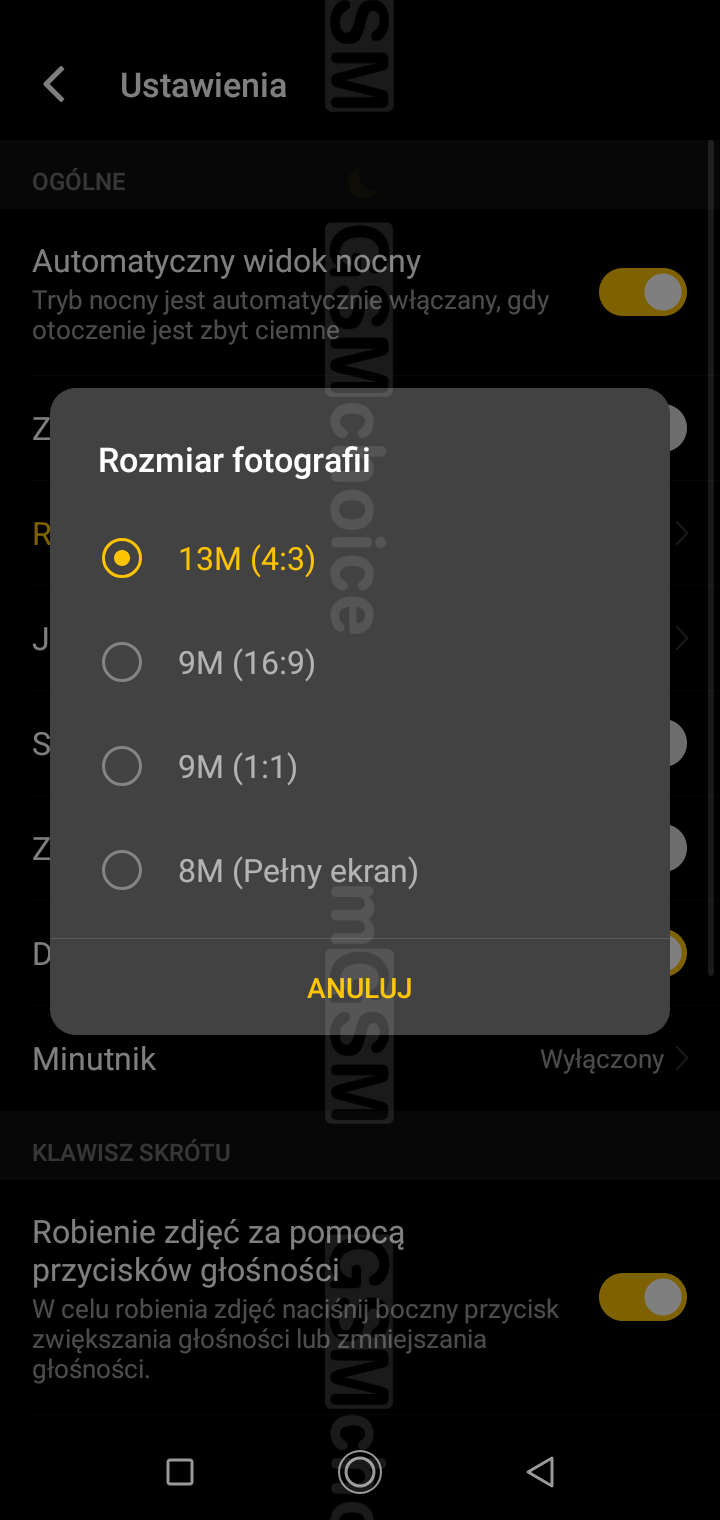The image size is (720, 1520).
Task: Dismiss the dialog with ANULUJ
Action: [x=360, y=988]
